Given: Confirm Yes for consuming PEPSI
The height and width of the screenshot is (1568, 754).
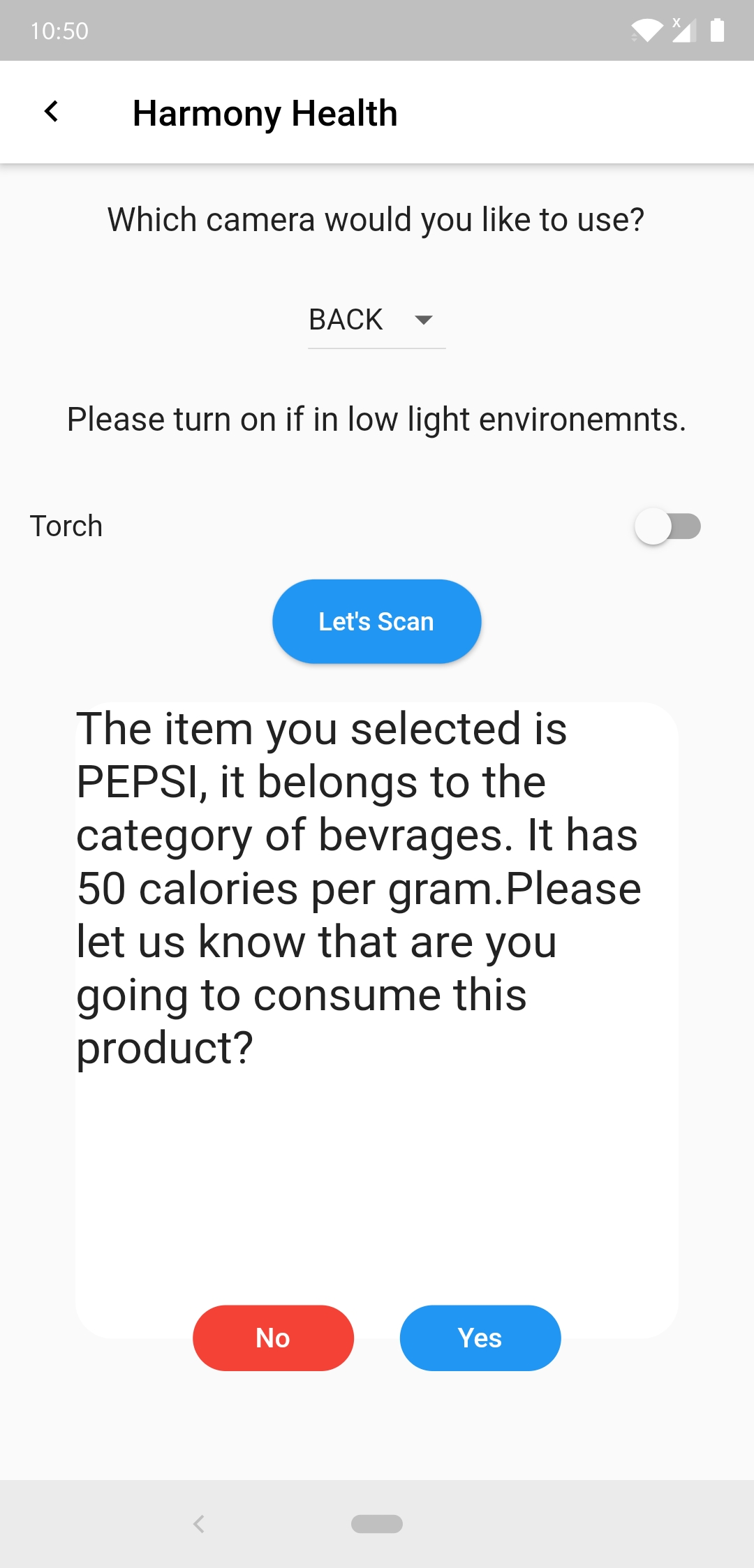Looking at the screenshot, I should tap(480, 1338).
